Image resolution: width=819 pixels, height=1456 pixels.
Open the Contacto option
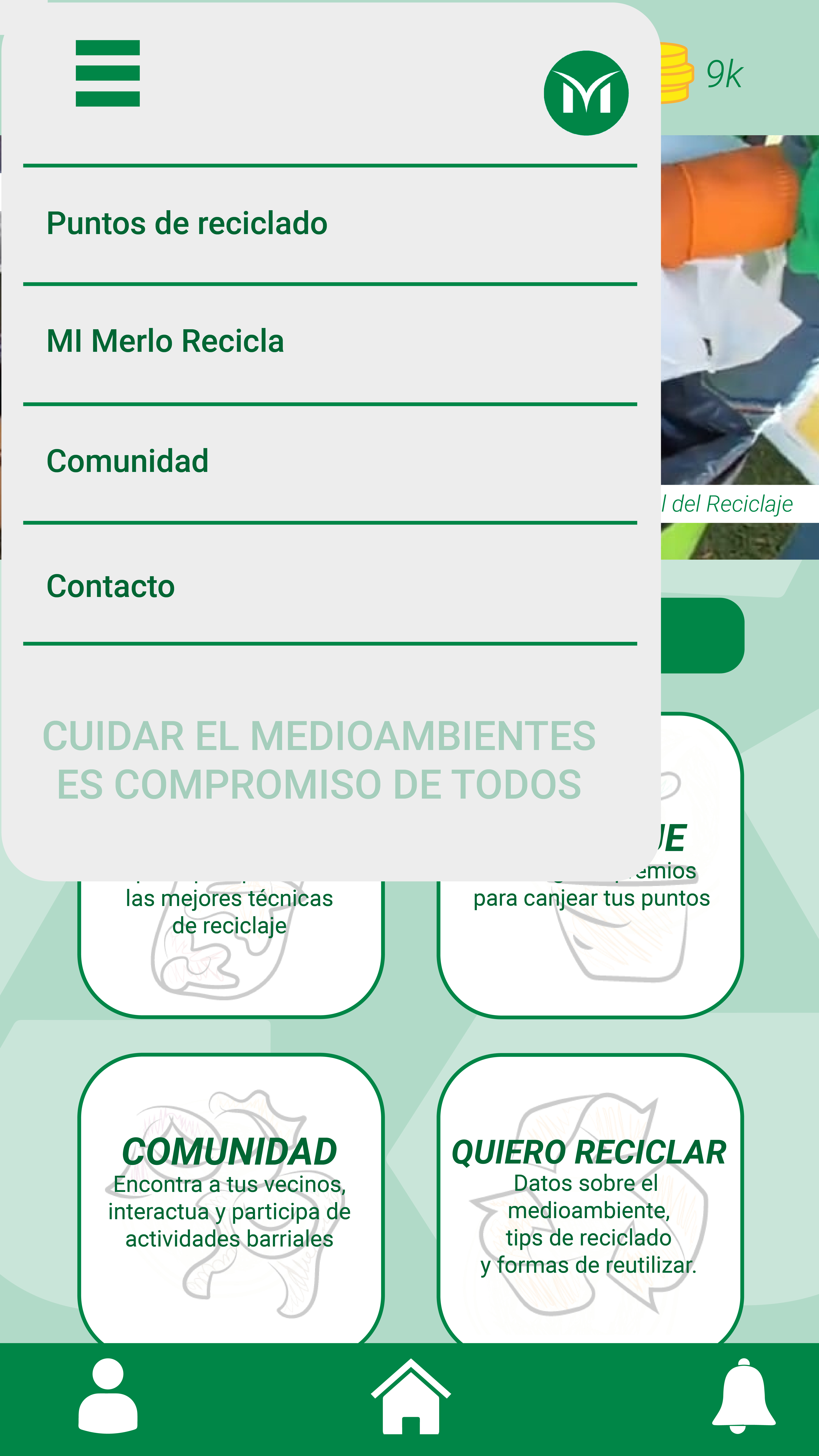(111, 586)
